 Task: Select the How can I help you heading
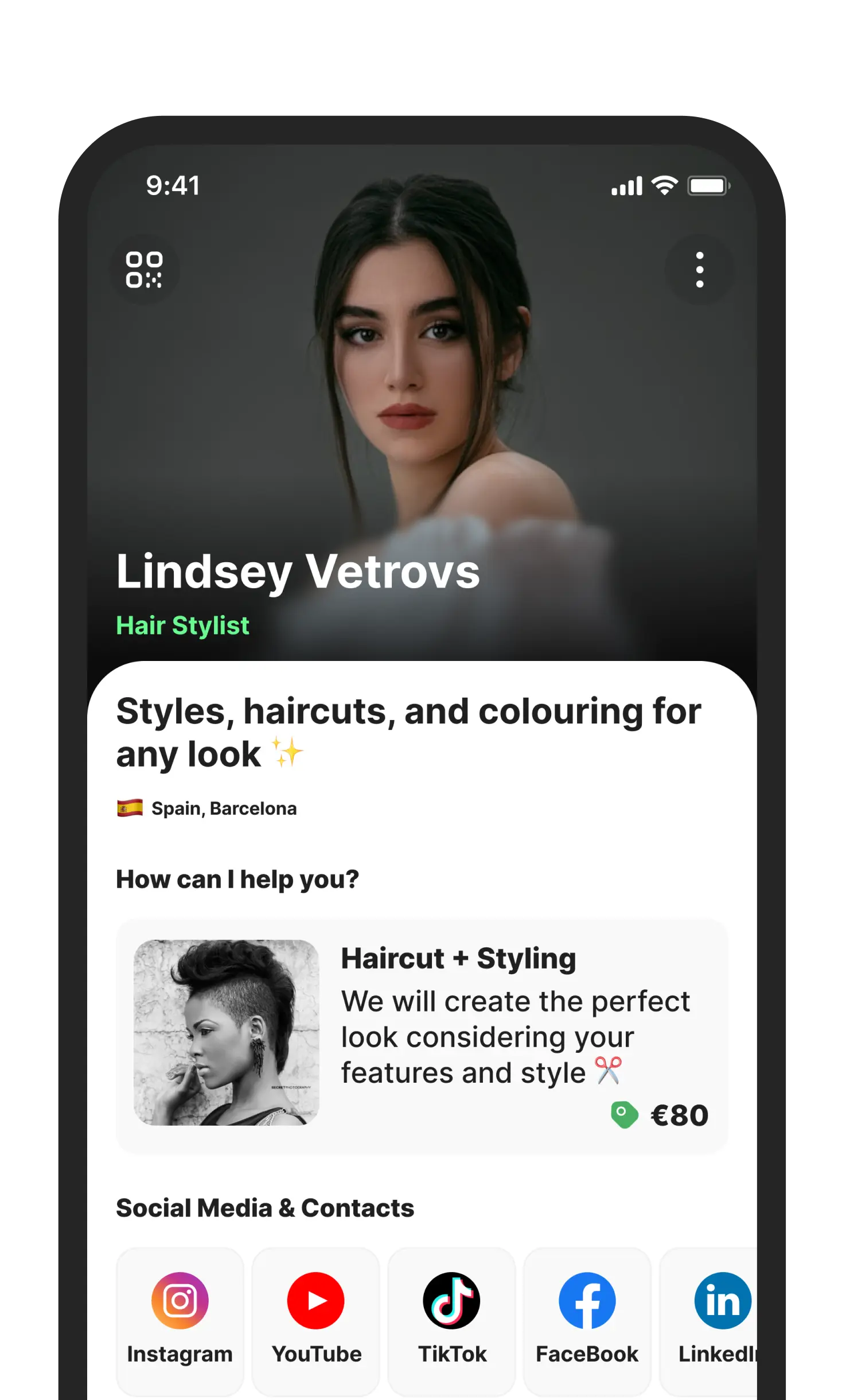pos(236,878)
